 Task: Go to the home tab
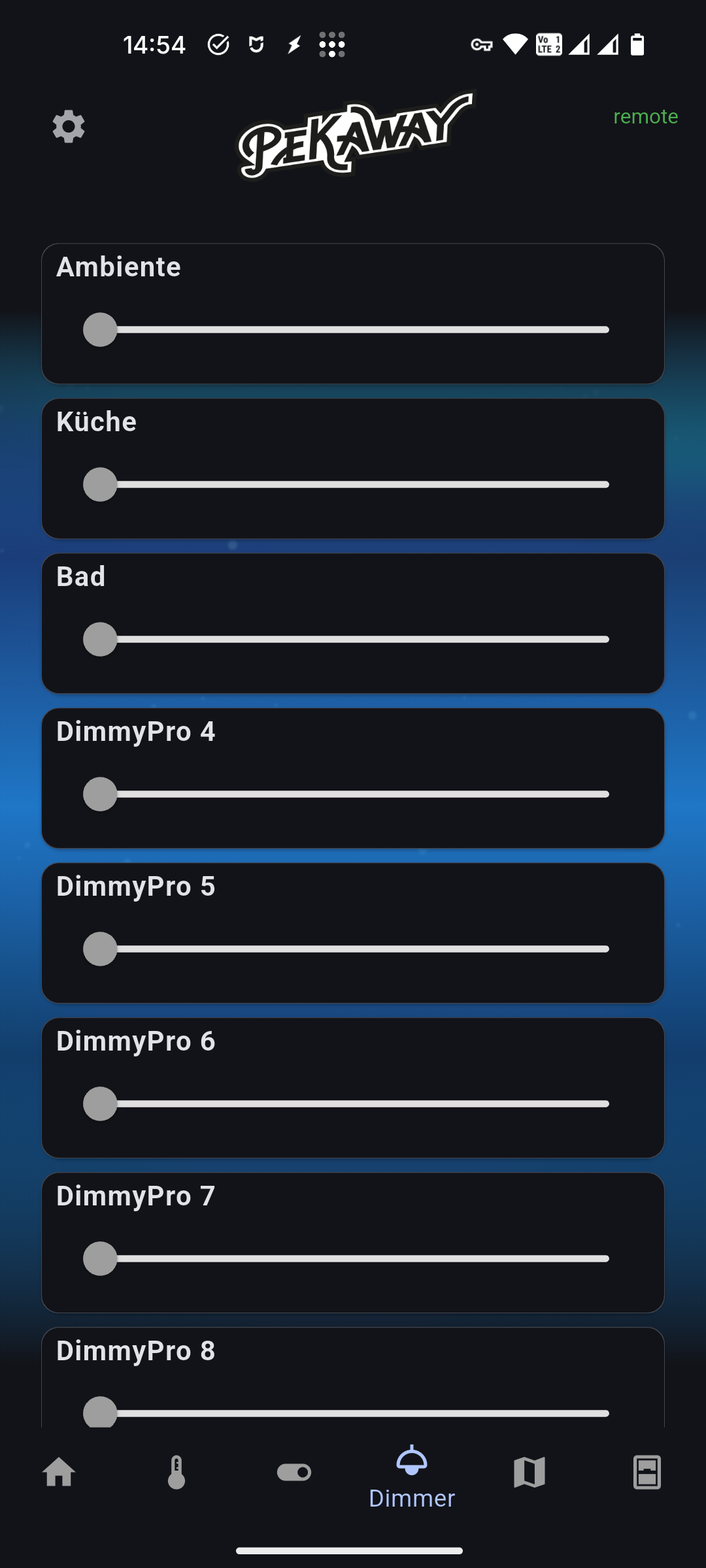pyautogui.click(x=59, y=1473)
